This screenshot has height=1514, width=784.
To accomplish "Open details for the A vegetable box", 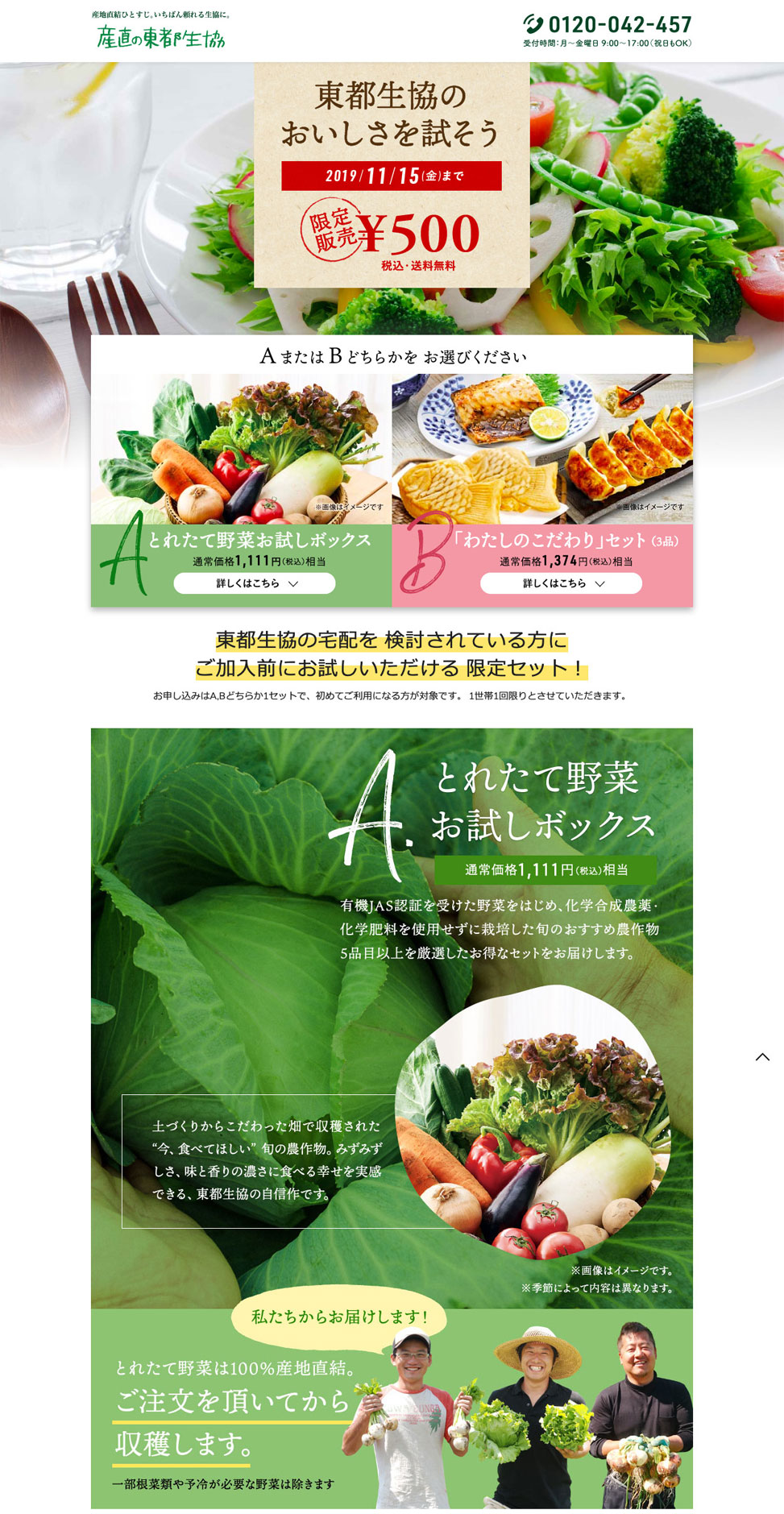I will (x=254, y=583).
